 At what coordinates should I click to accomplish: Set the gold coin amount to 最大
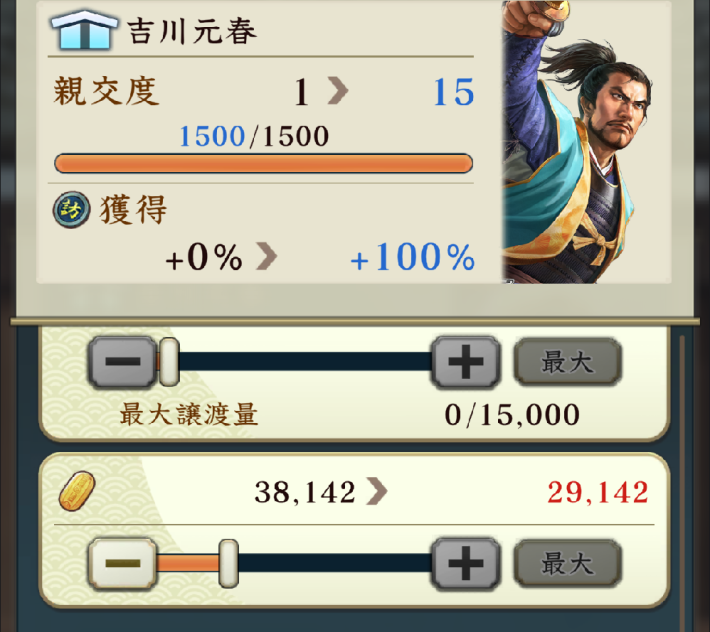click(567, 564)
